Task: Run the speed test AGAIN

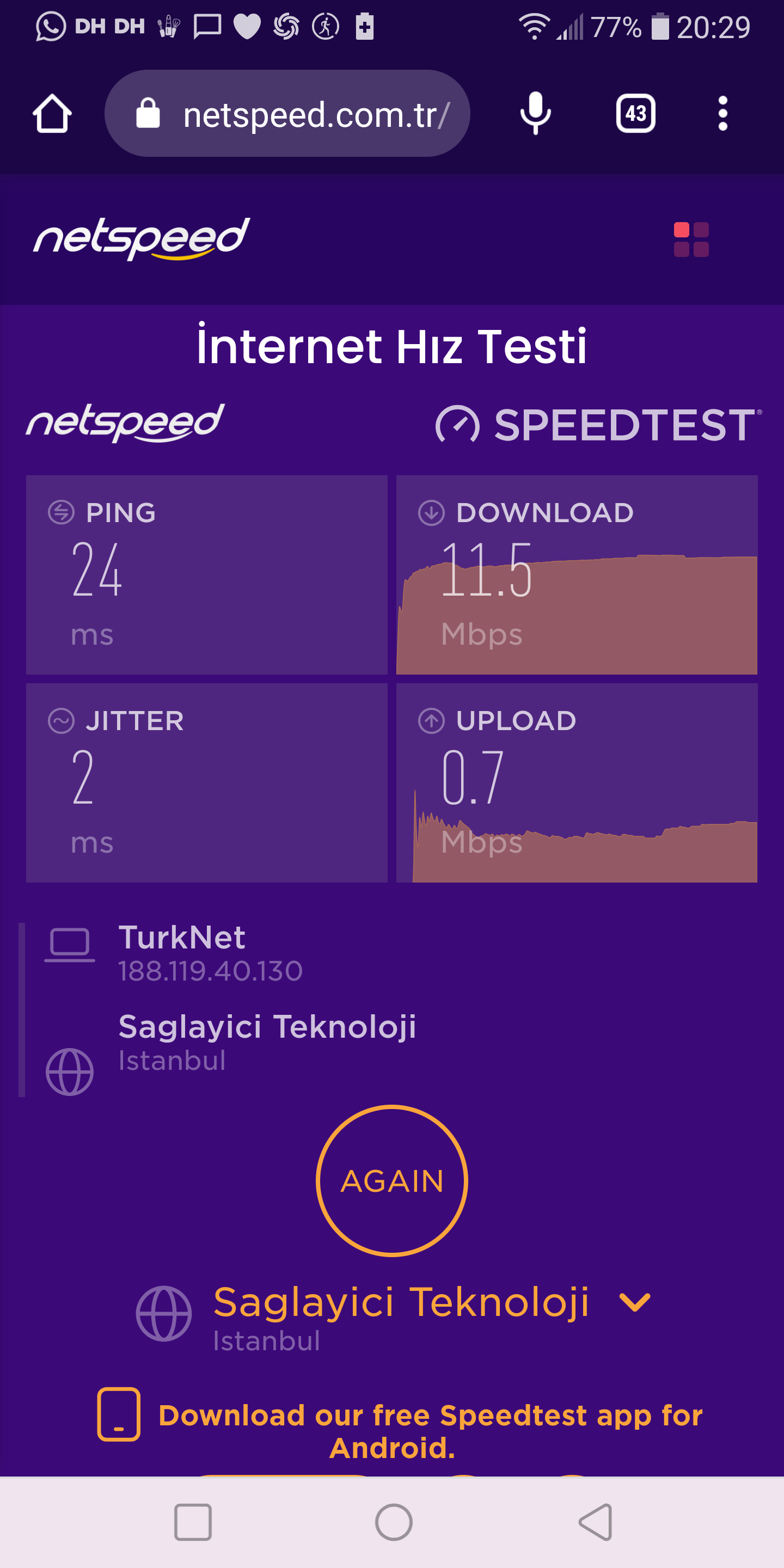Action: click(x=392, y=1180)
